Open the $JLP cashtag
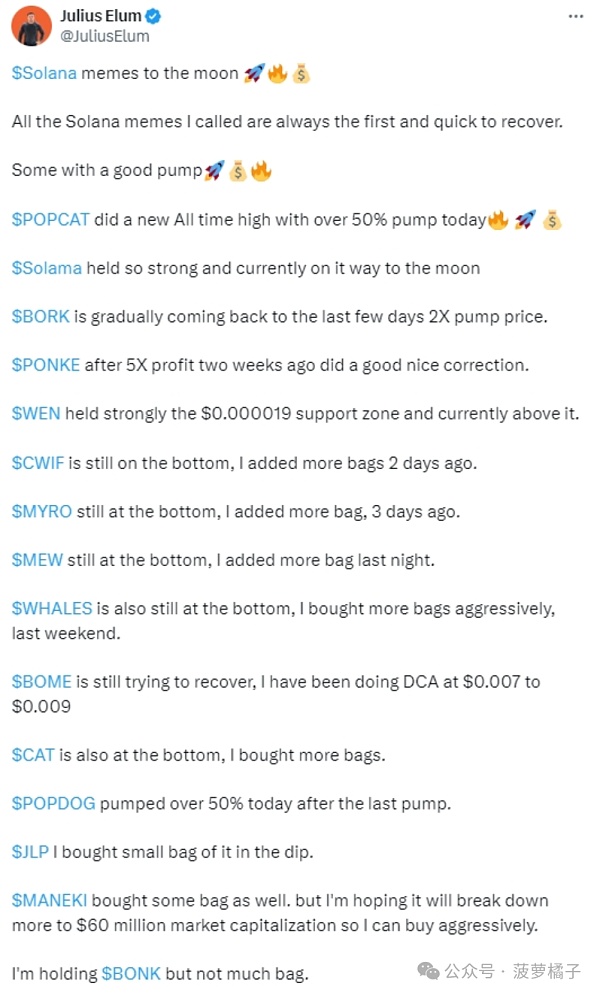 point(30,851)
